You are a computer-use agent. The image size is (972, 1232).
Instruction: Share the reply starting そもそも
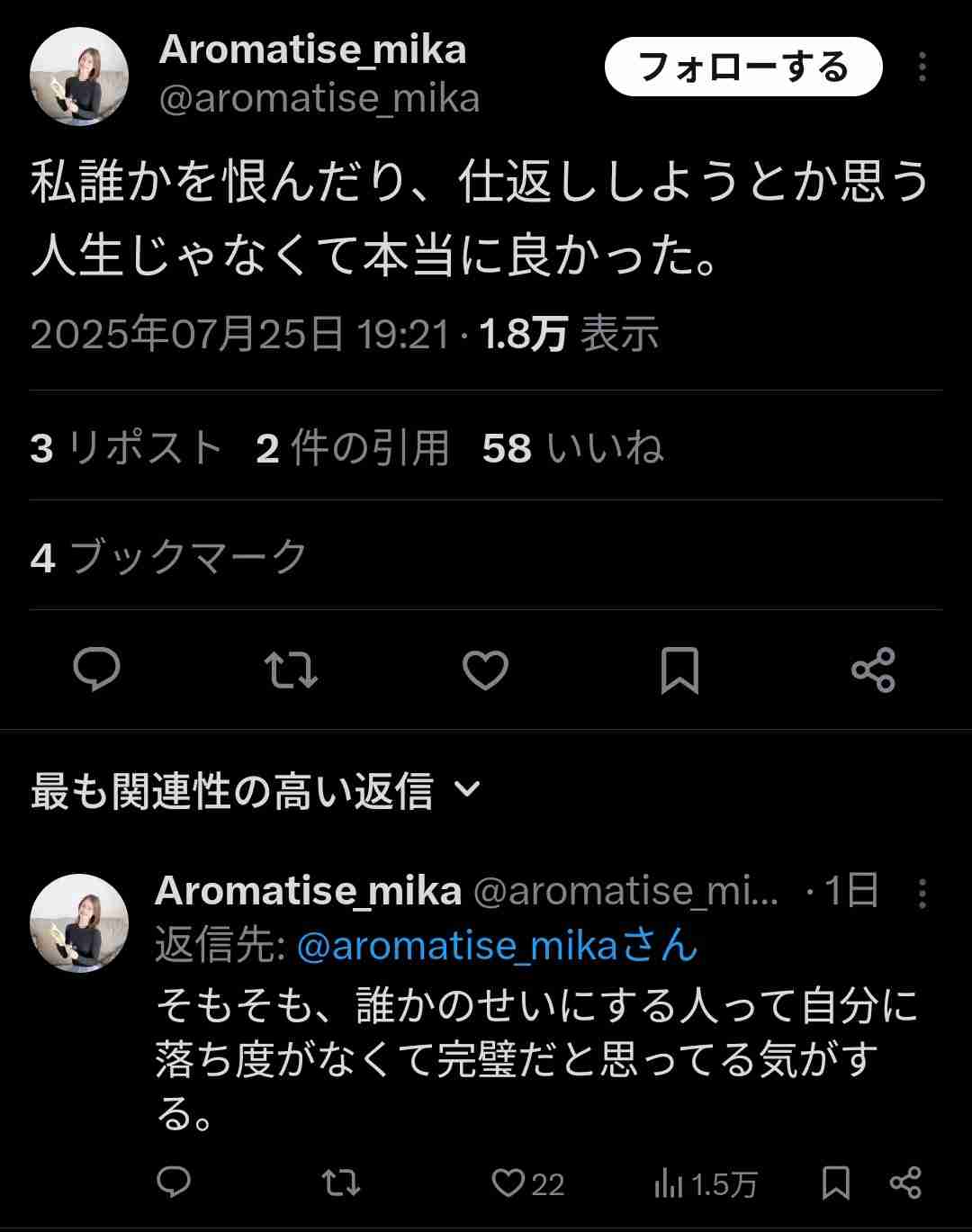tap(904, 1183)
